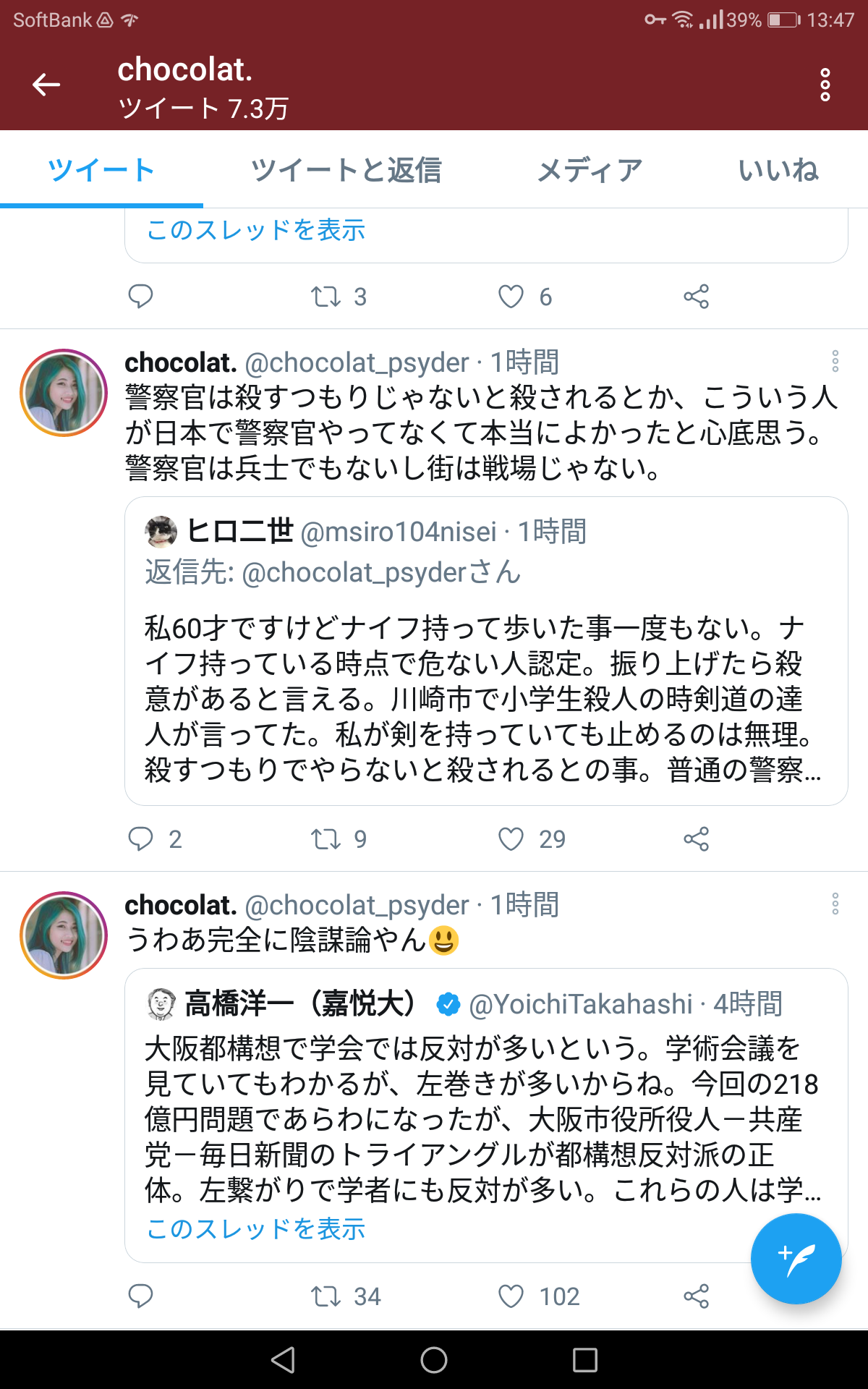Open more options for the 警察官 tweet

[835, 361]
